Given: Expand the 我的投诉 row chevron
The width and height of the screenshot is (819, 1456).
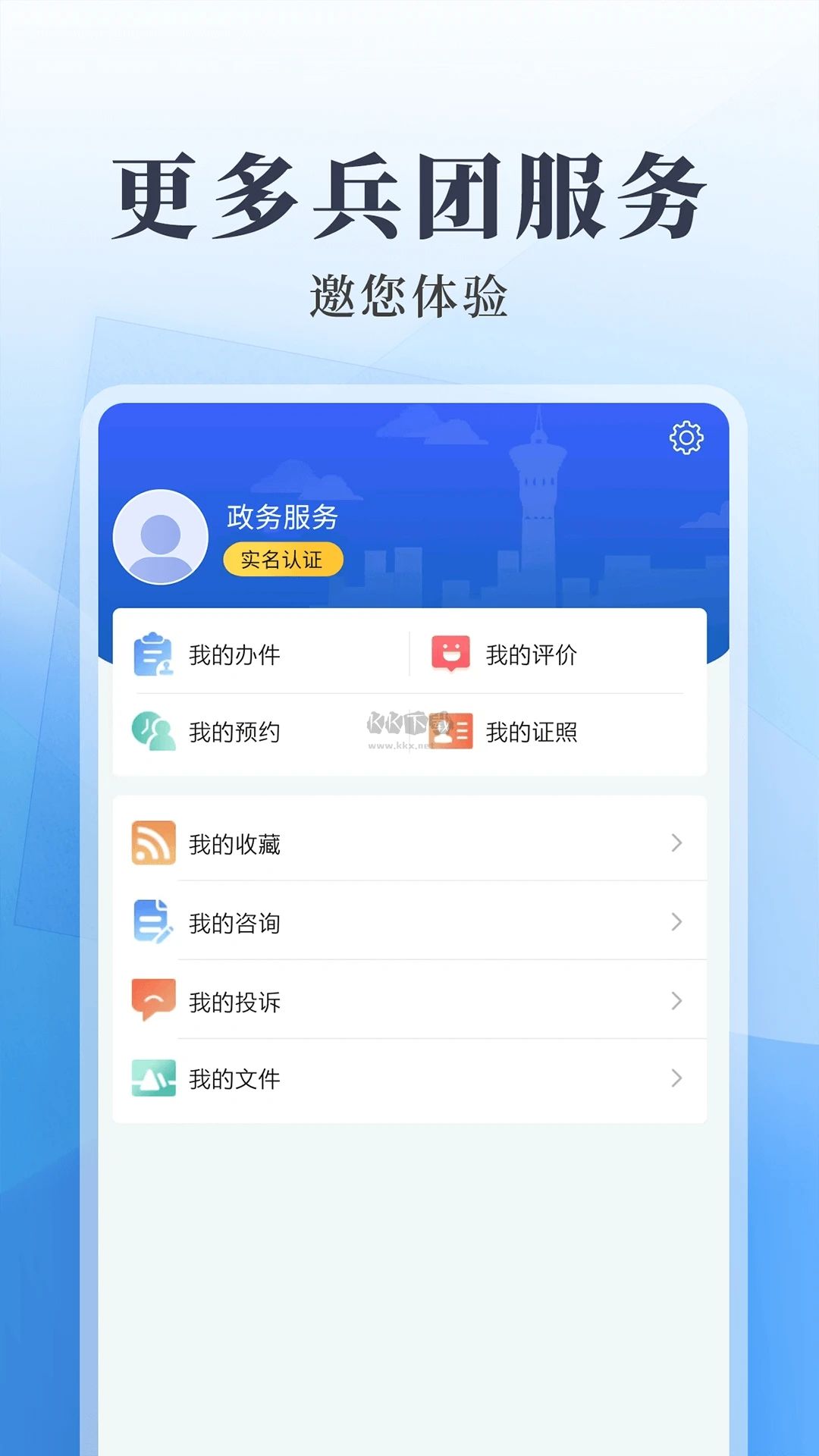Looking at the screenshot, I should tap(676, 1001).
